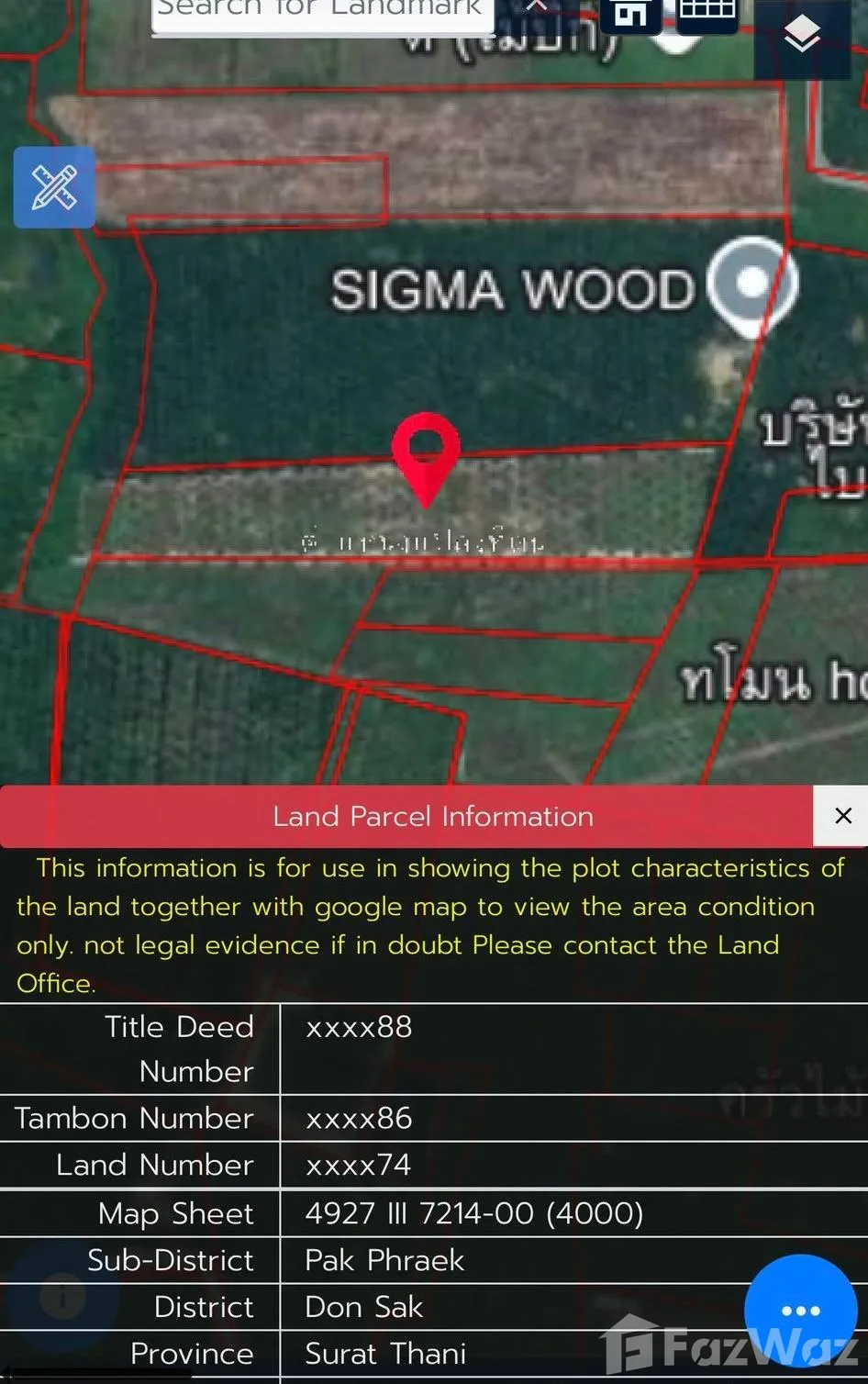Tap the SIGMA WOOD place marker

click(752, 285)
